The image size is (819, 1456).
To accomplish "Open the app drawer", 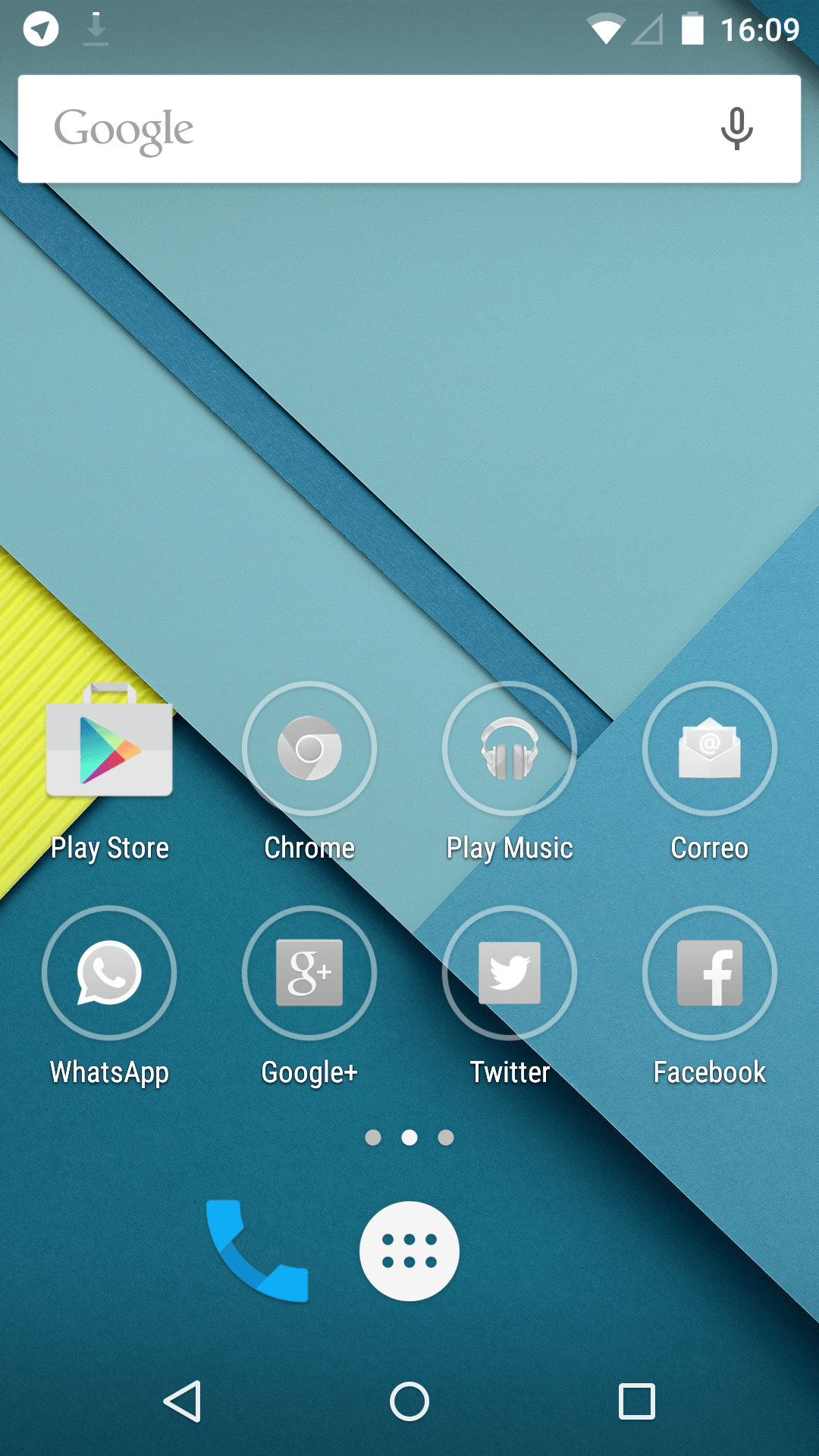I will (x=409, y=1251).
